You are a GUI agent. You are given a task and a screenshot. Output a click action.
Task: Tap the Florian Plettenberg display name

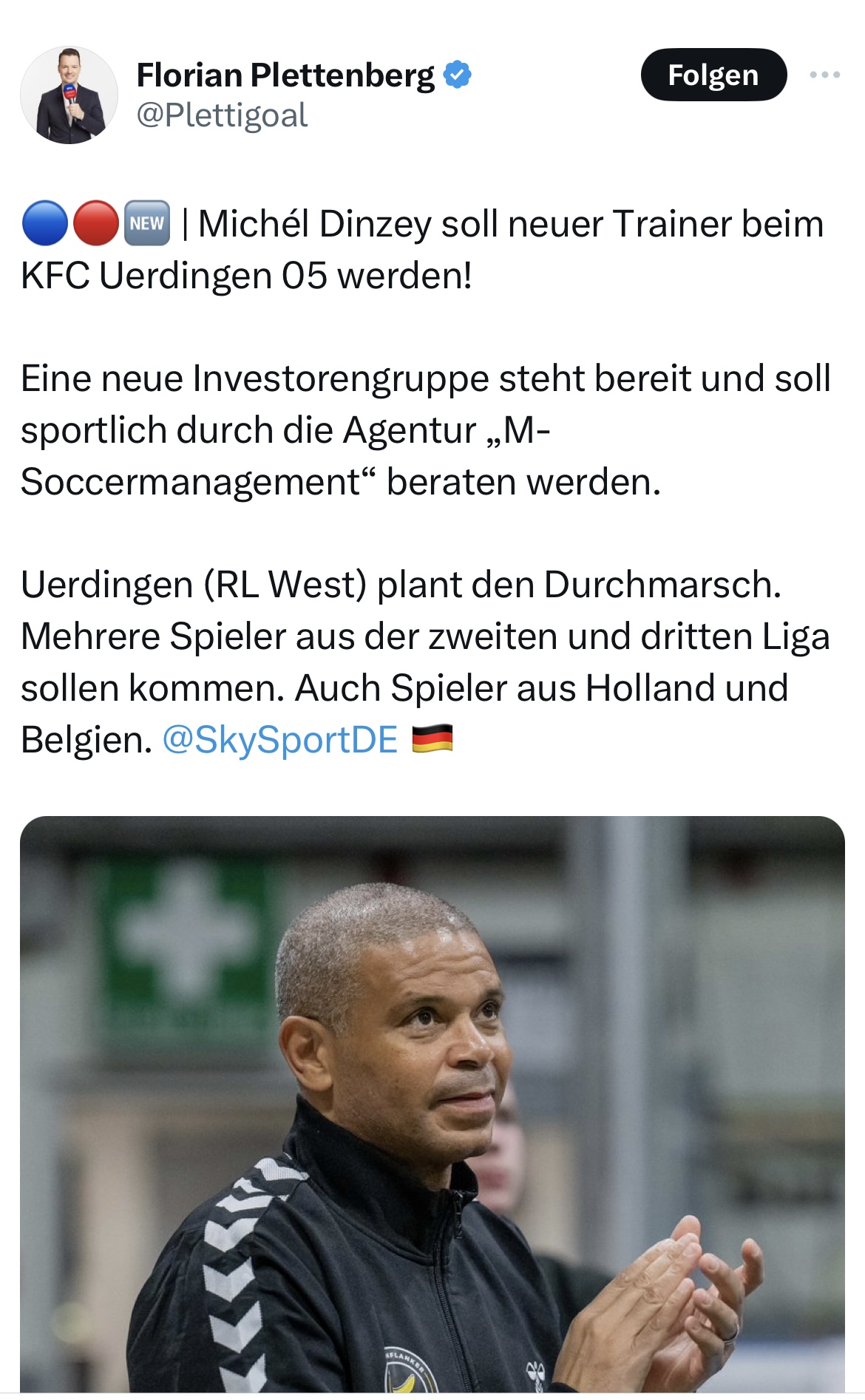point(285,75)
